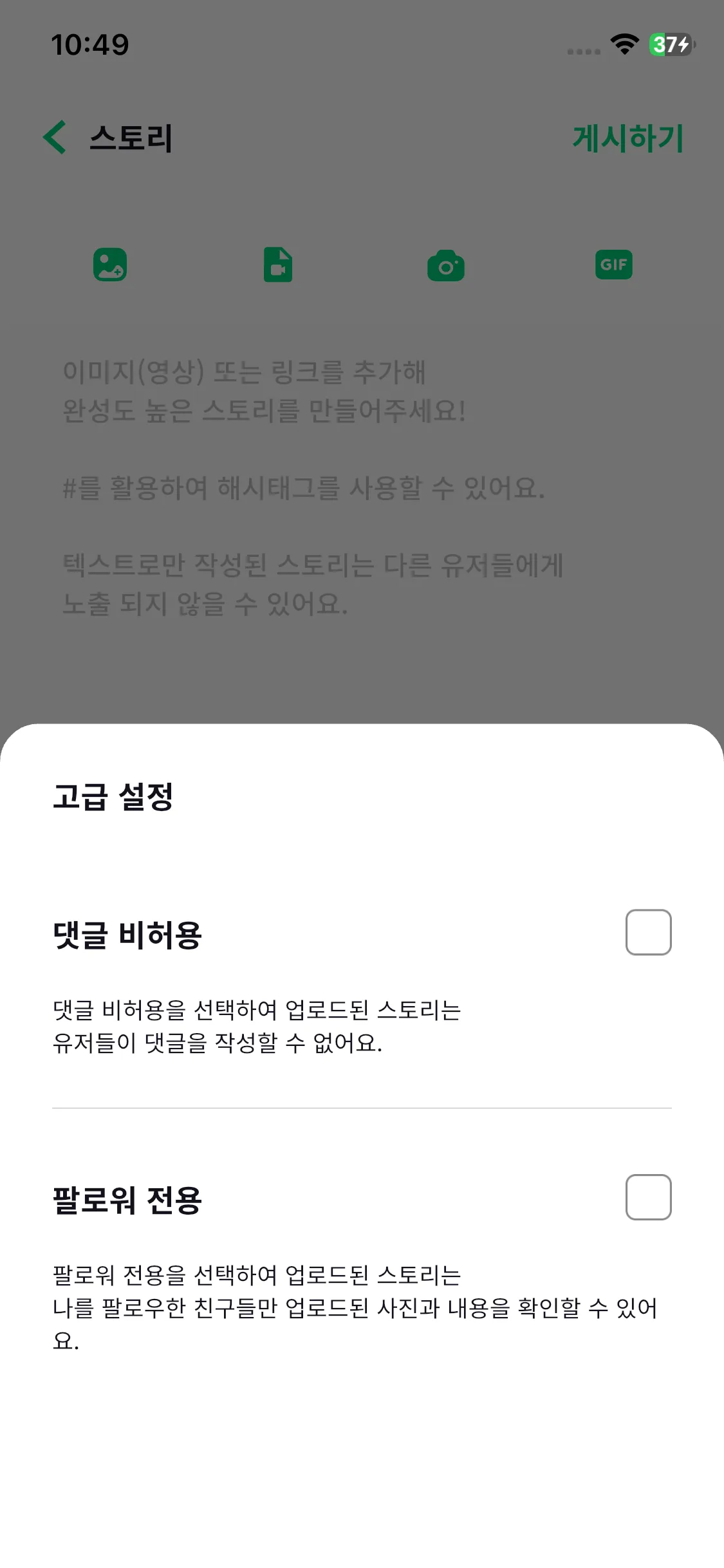Viewport: 724px width, 1568px height.
Task: Attach a video file
Action: tap(278, 265)
